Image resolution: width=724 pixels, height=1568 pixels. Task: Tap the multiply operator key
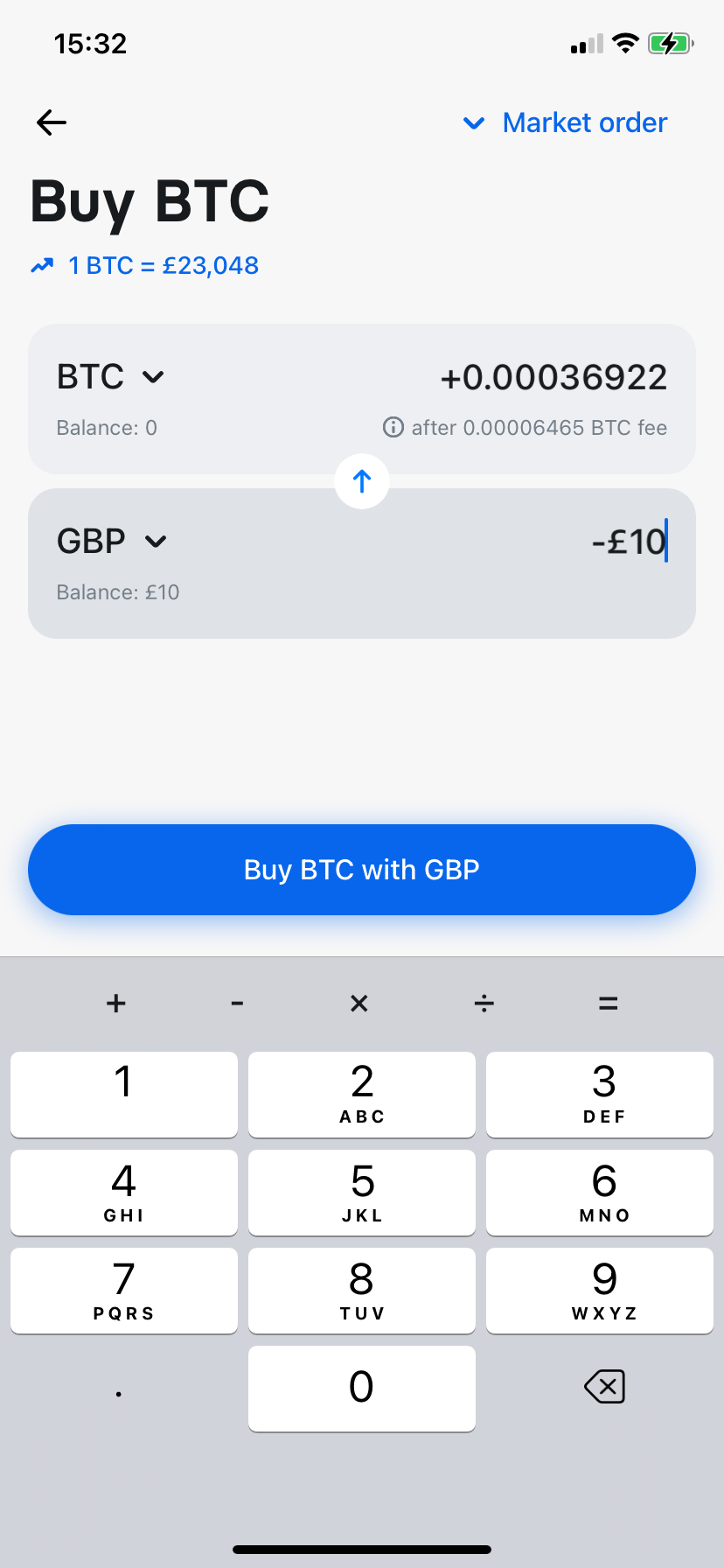point(359,1004)
